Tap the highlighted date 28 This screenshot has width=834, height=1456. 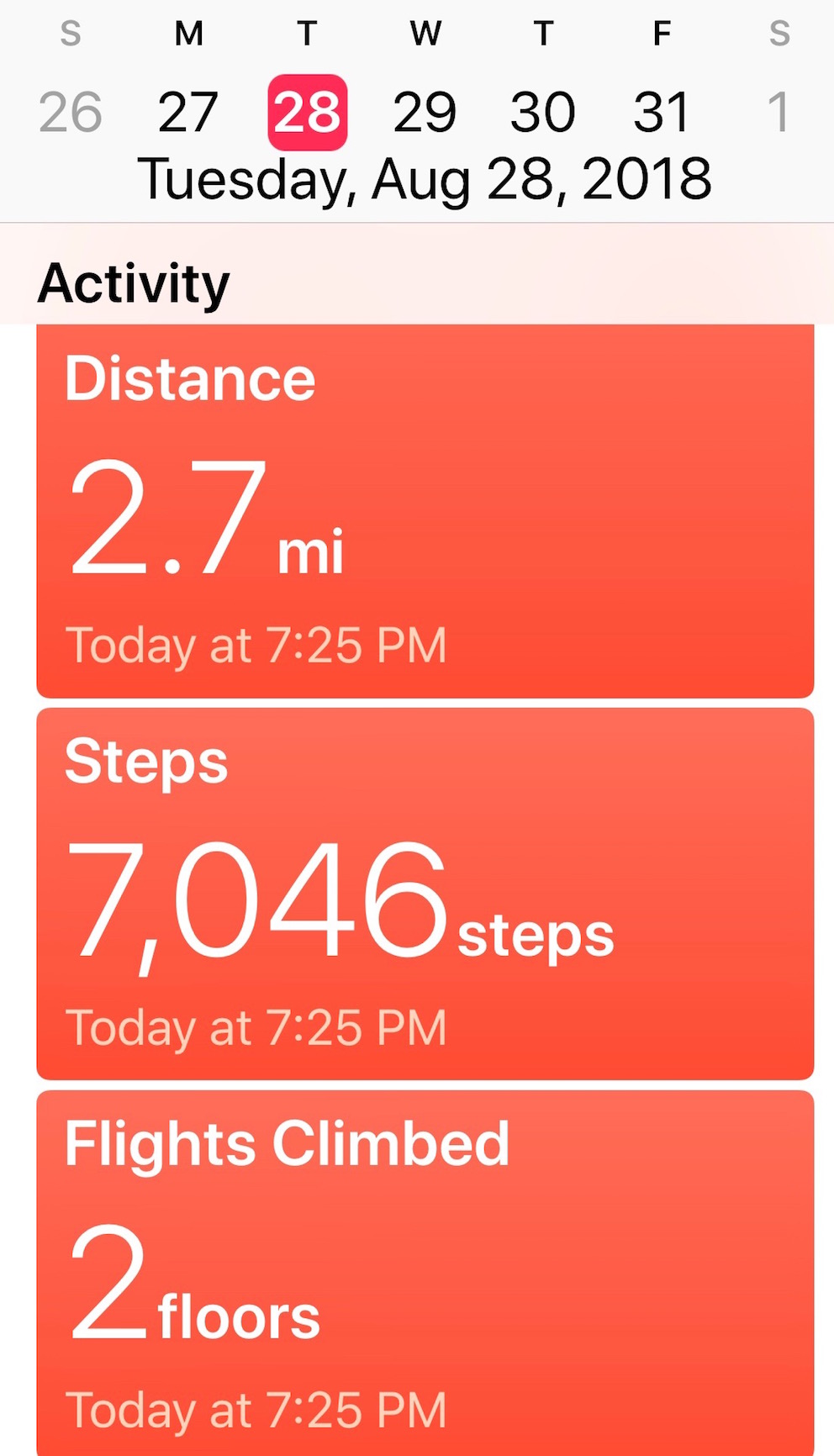tap(307, 112)
